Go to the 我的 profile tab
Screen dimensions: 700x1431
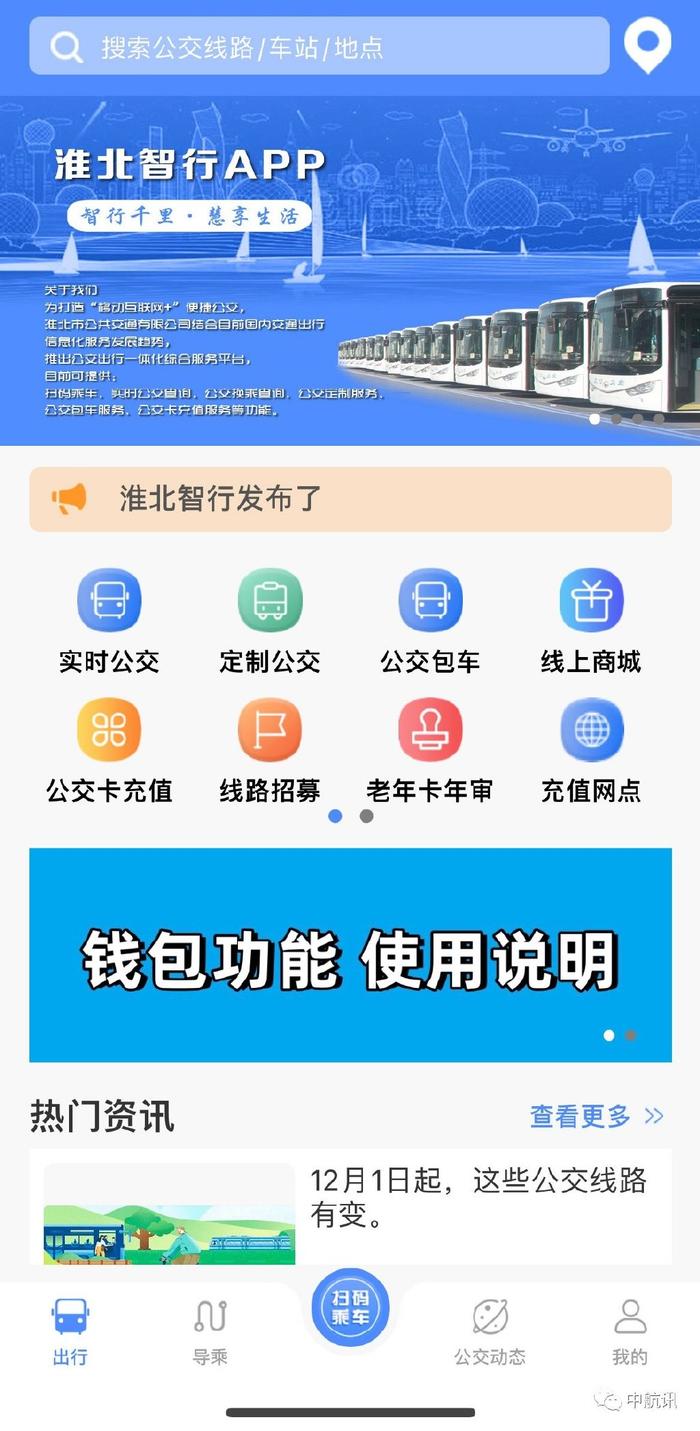tap(630, 1330)
